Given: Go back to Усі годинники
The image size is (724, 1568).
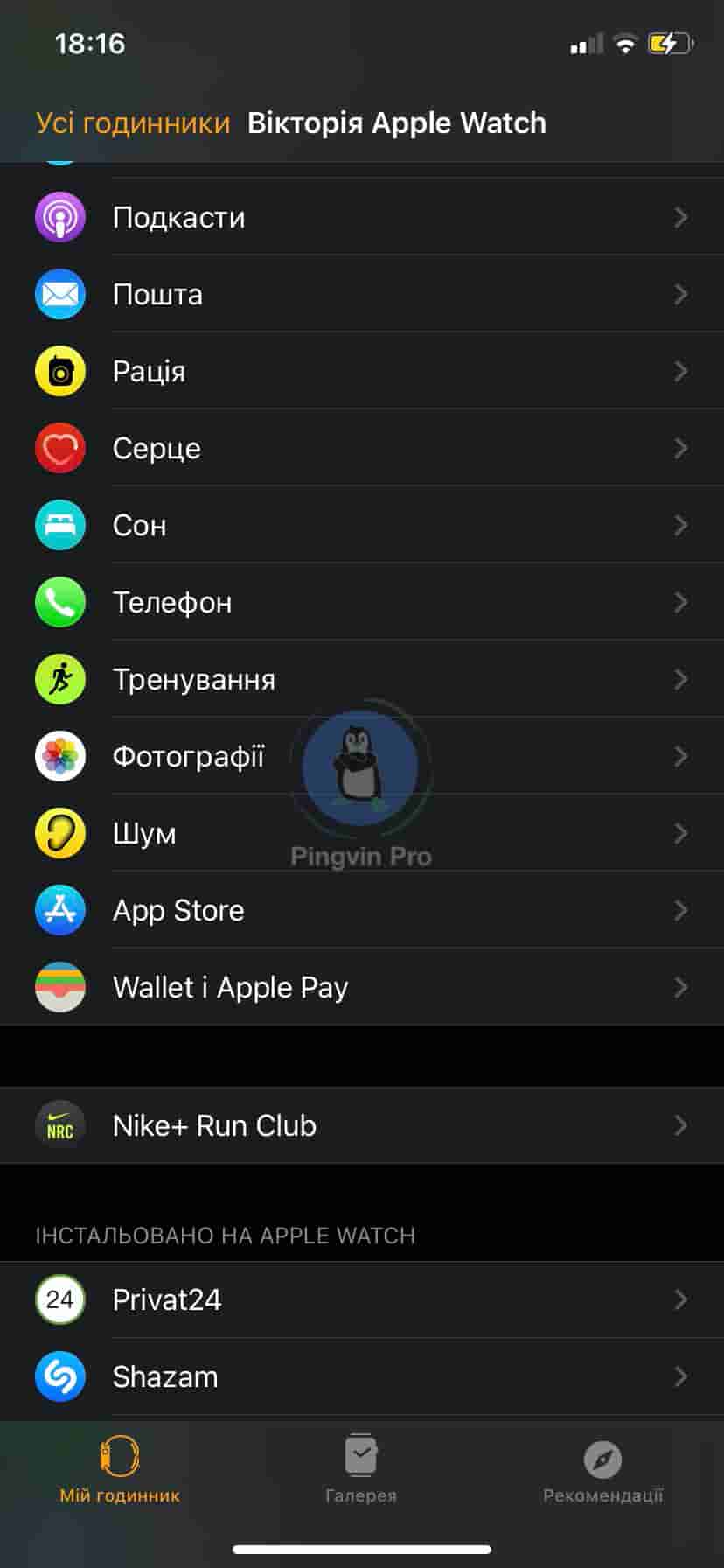Looking at the screenshot, I should (133, 123).
